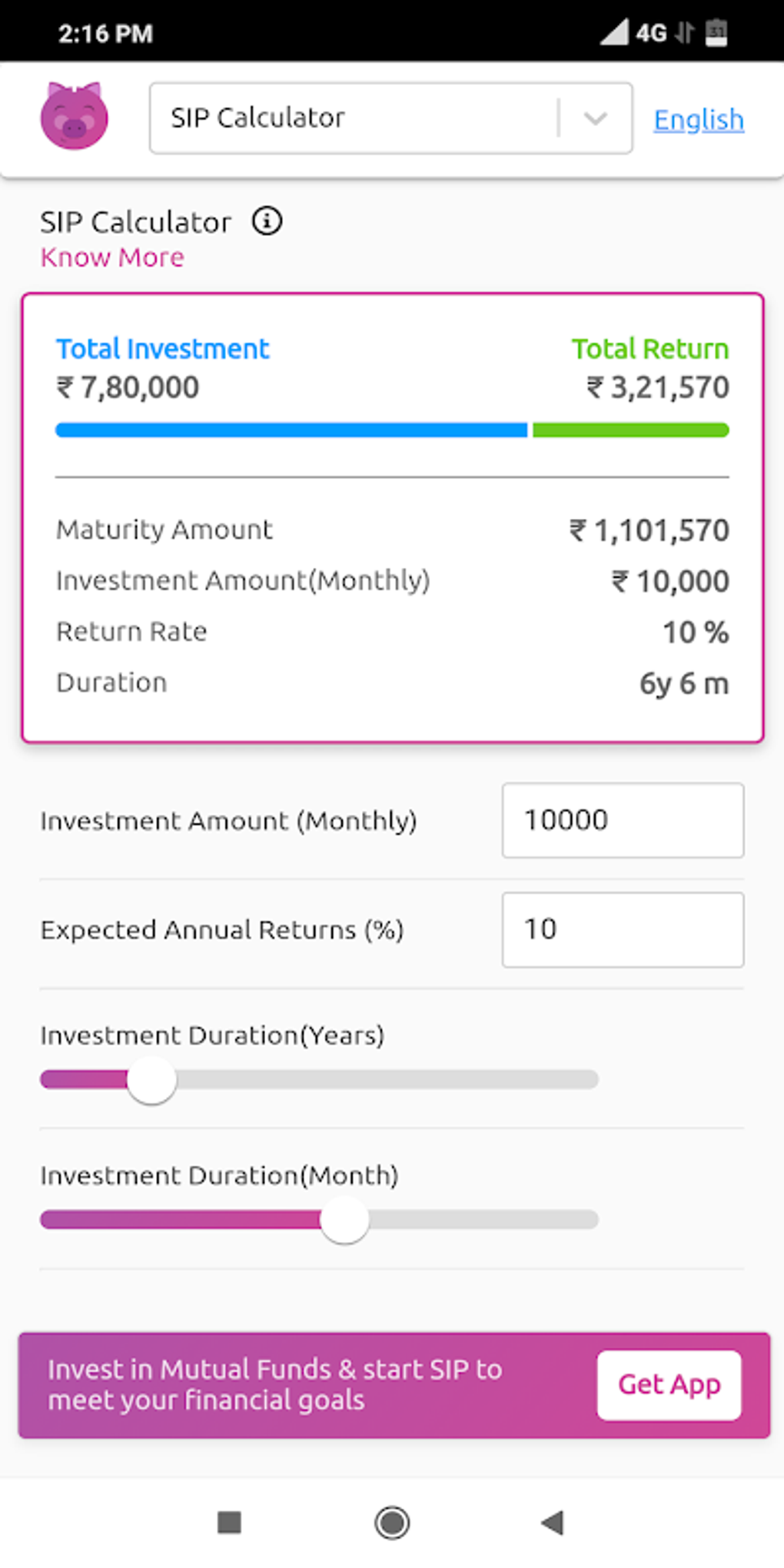Select the monthly investment amount field
This screenshot has height=1568, width=784.
pos(622,820)
